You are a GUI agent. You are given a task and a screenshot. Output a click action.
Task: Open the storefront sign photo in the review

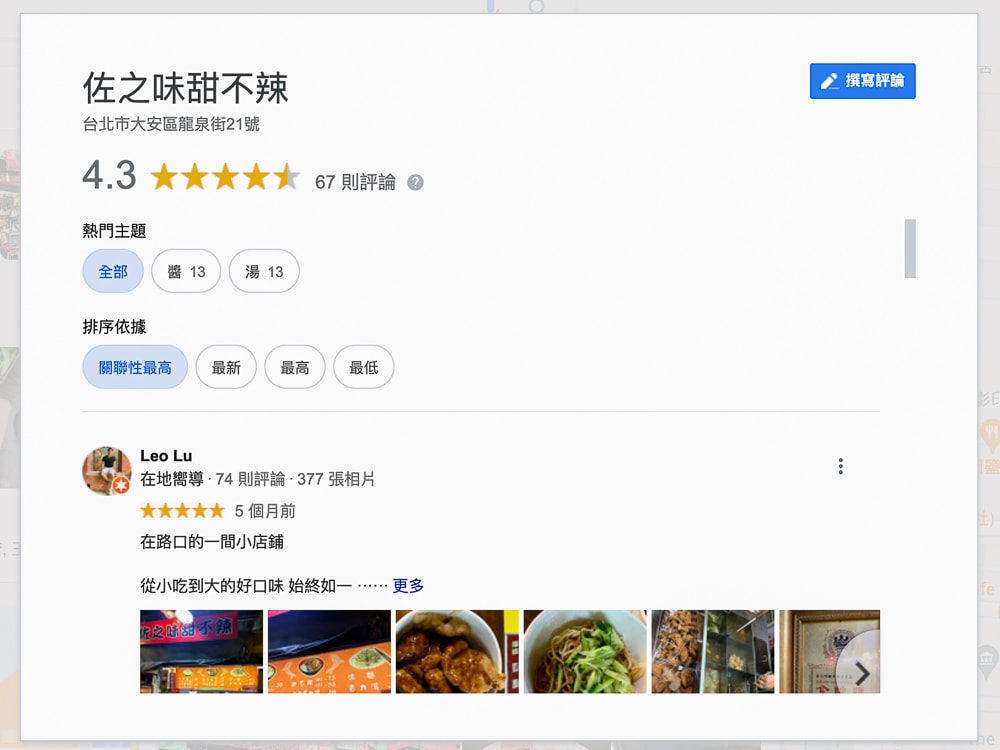tap(201, 651)
